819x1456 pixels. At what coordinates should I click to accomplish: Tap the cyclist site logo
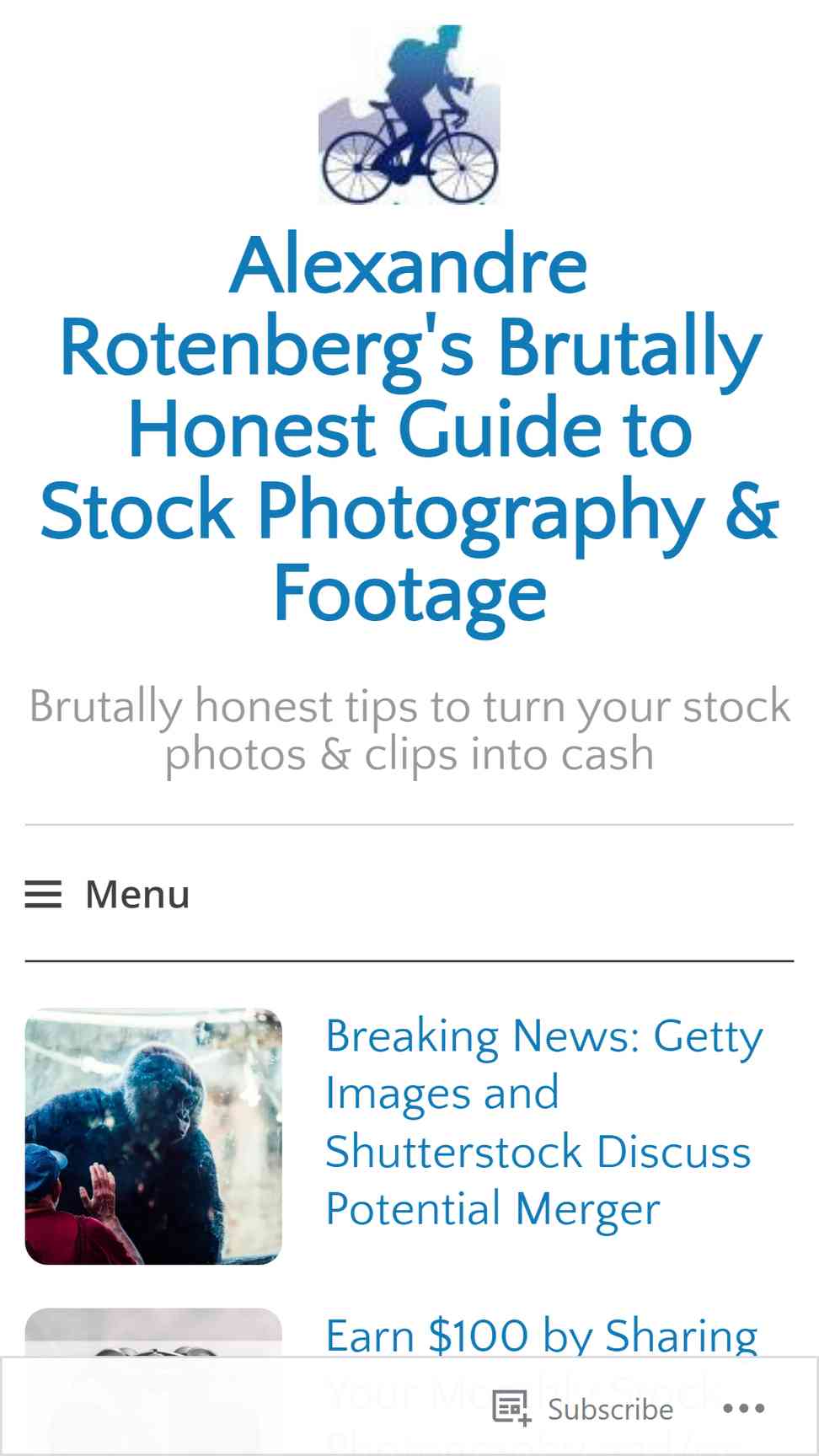(409, 114)
